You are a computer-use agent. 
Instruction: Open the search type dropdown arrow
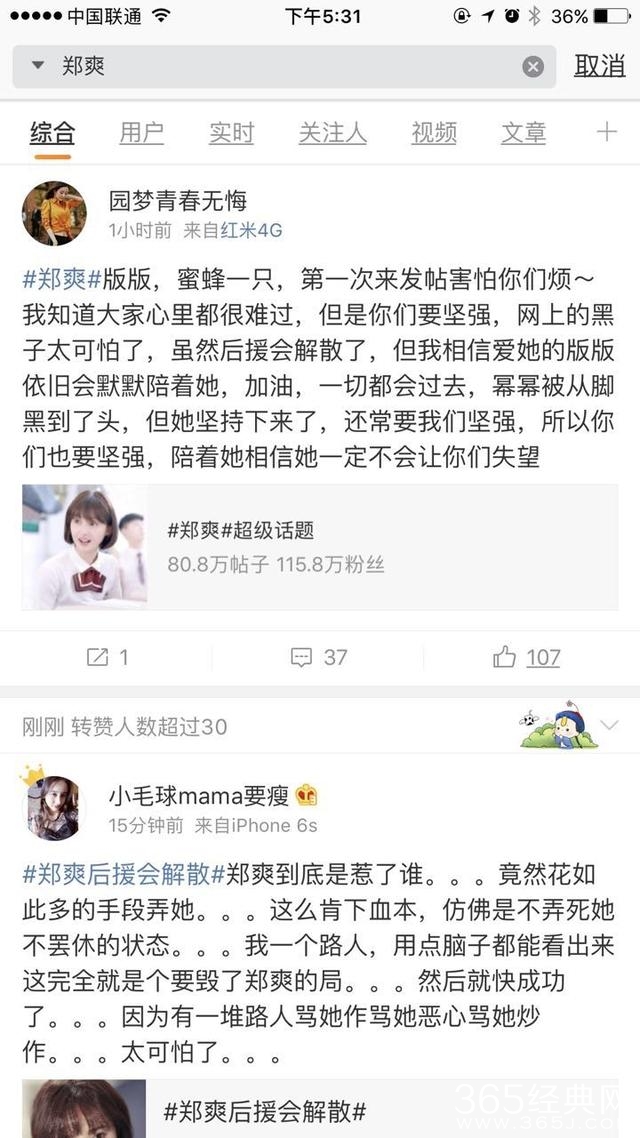(x=38, y=66)
